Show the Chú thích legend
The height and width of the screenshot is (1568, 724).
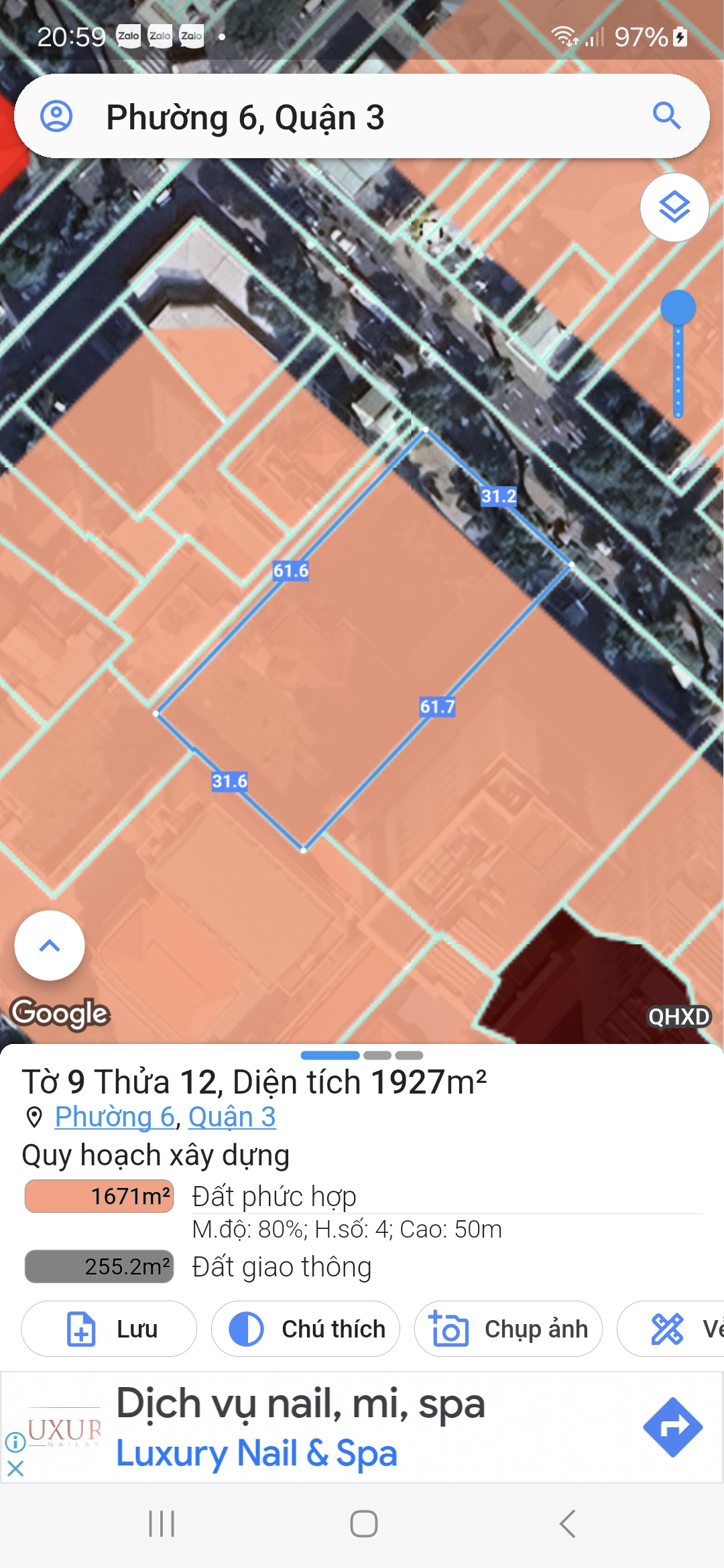pyautogui.click(x=306, y=1329)
